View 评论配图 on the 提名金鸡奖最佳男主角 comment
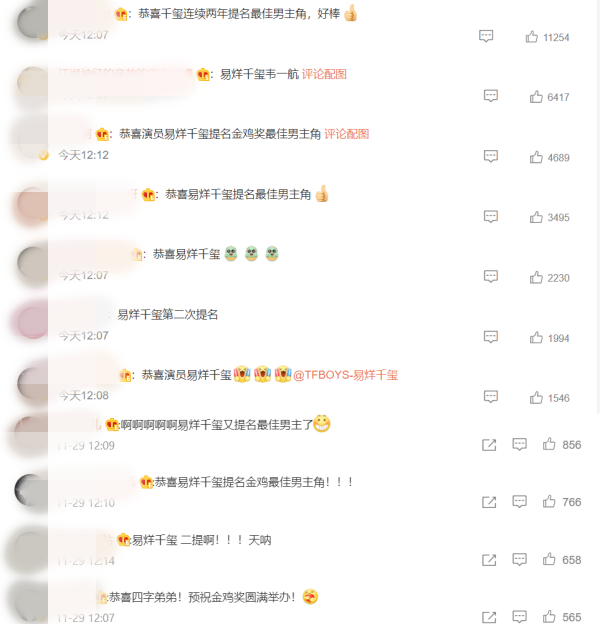The image size is (600, 632). coord(347,134)
